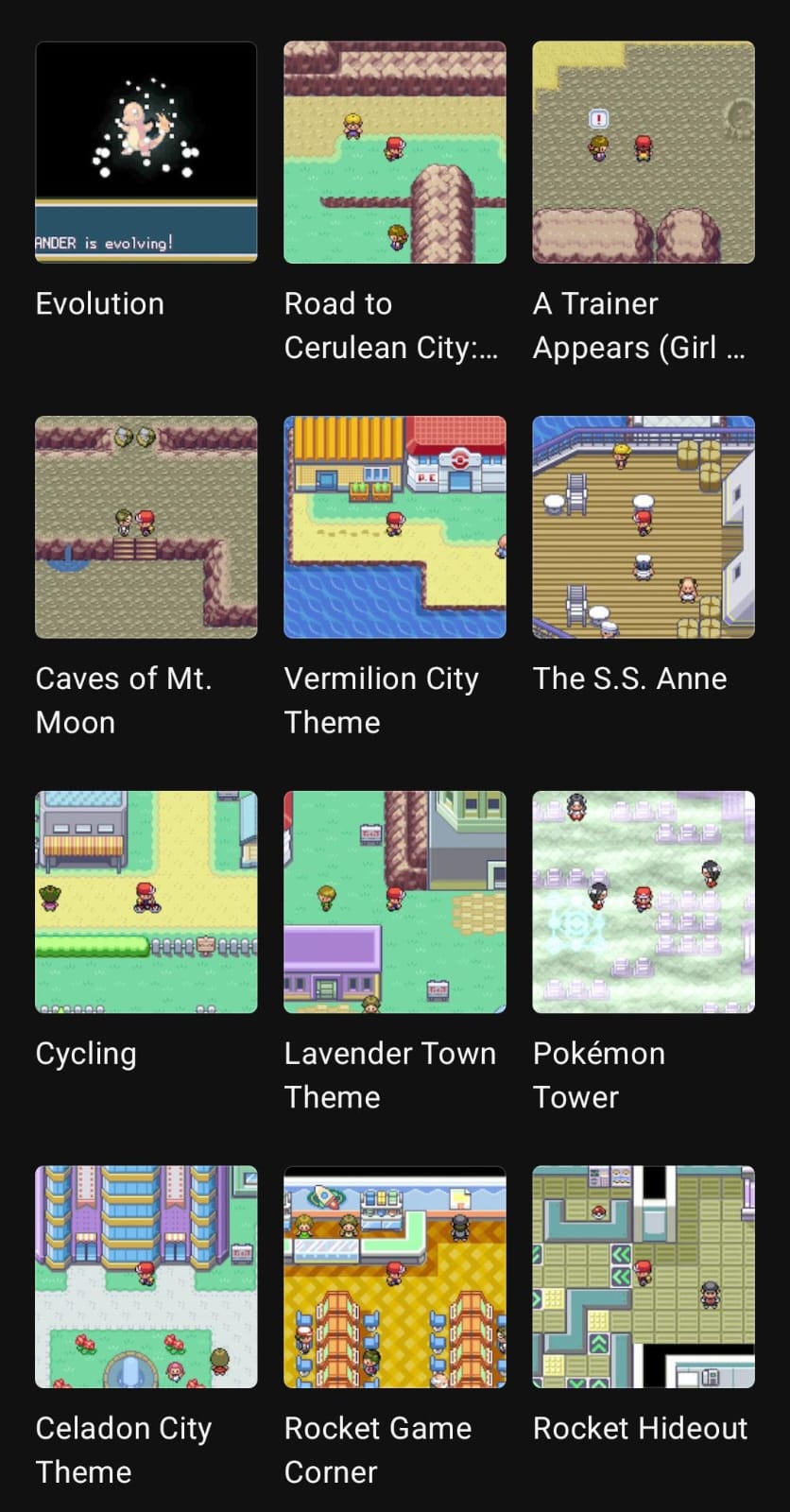Image resolution: width=790 pixels, height=1512 pixels.
Task: Open Celadon City Theme tile
Action: pos(146,1277)
